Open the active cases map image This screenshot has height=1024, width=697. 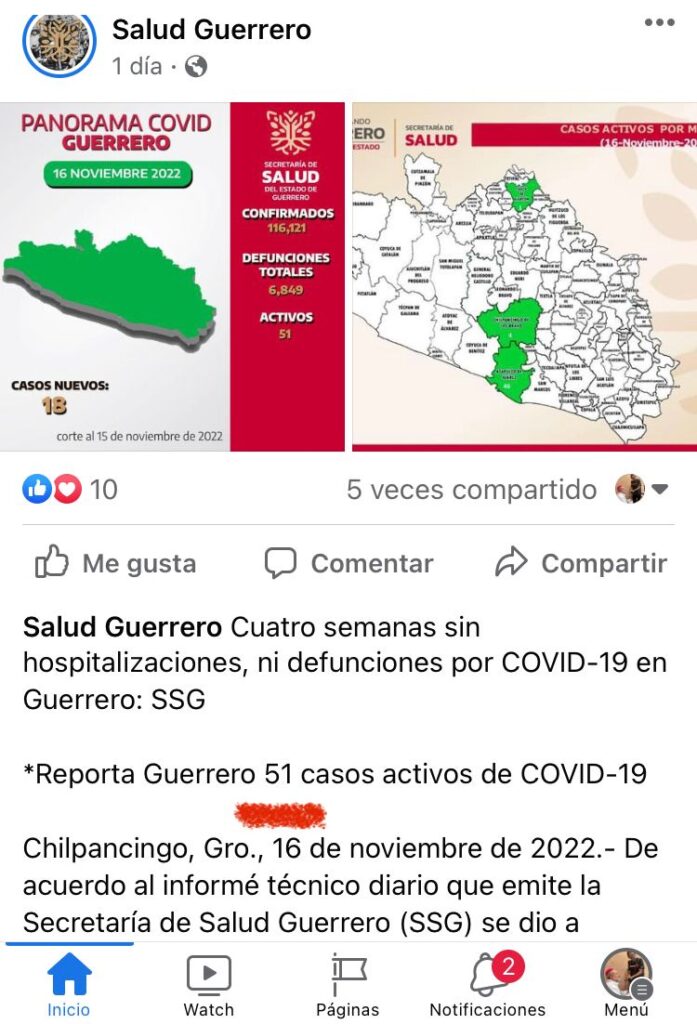(x=524, y=276)
